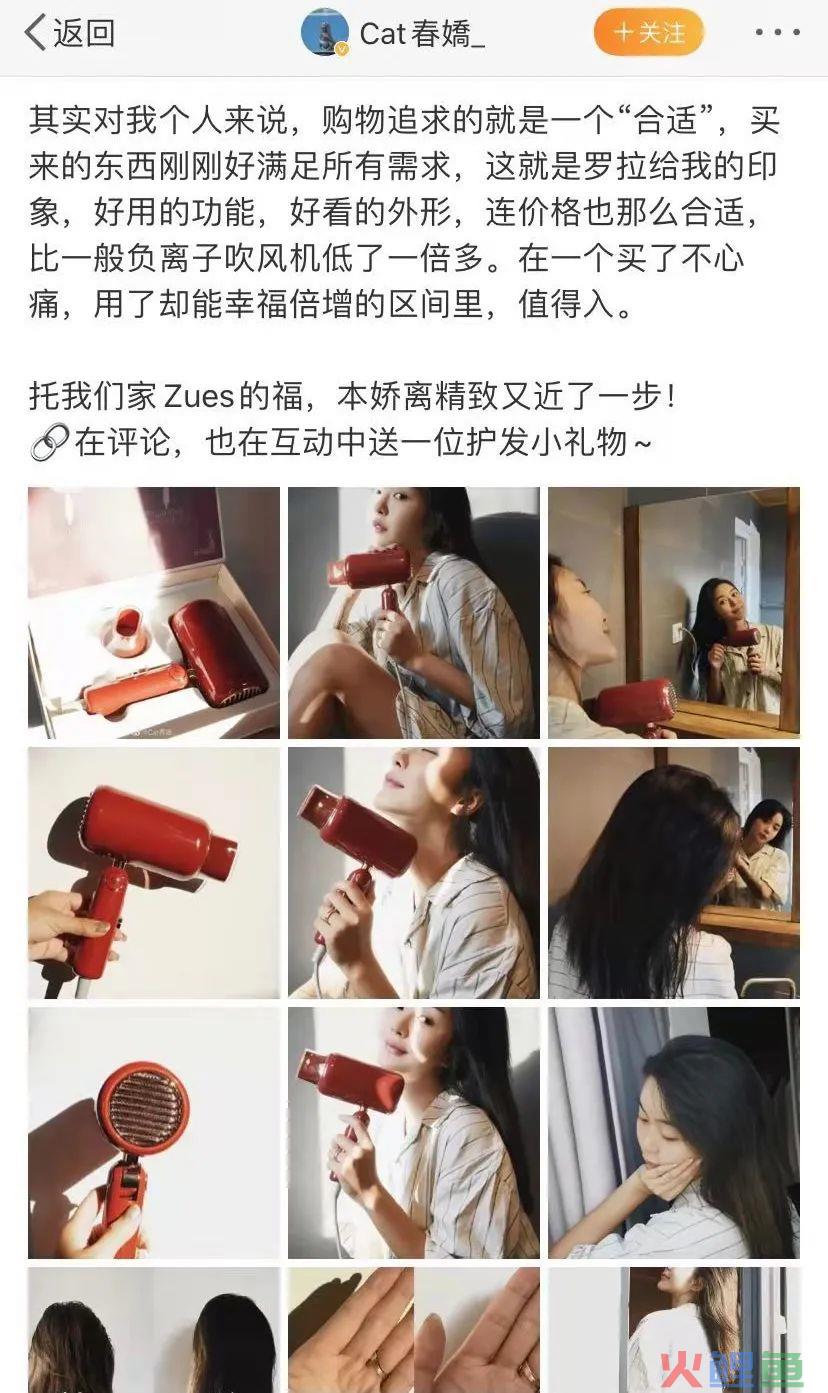Image resolution: width=828 pixels, height=1393 pixels.
Task: Go back with the 返回 button
Action: (70, 33)
